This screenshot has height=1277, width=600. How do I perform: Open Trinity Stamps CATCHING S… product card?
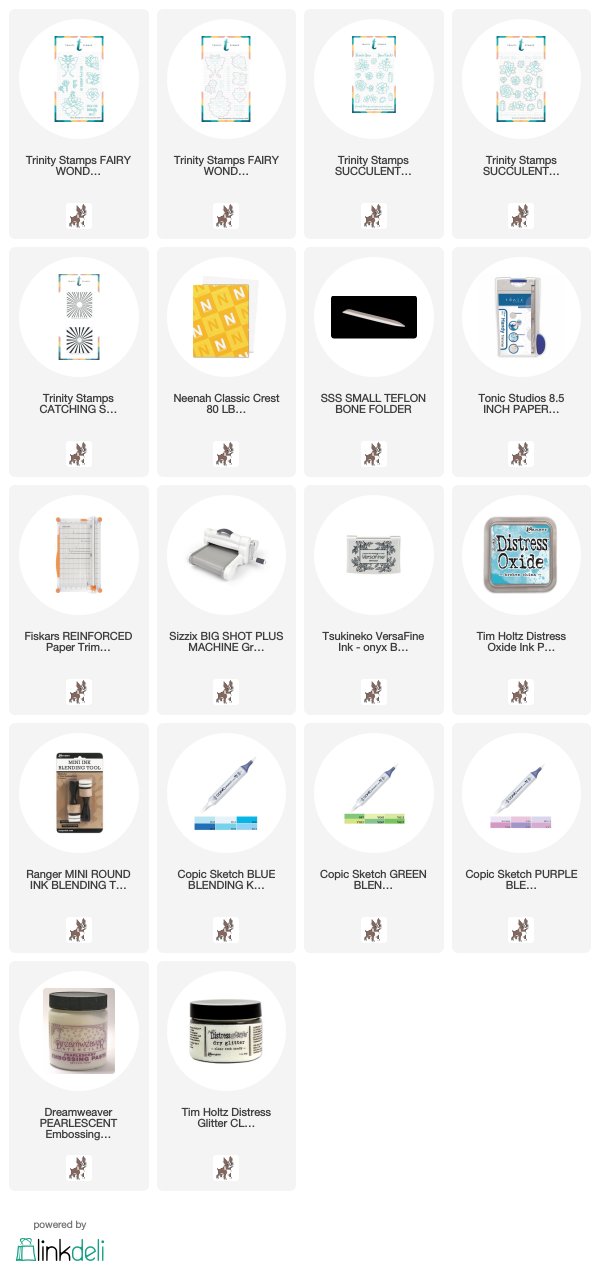[x=79, y=316]
